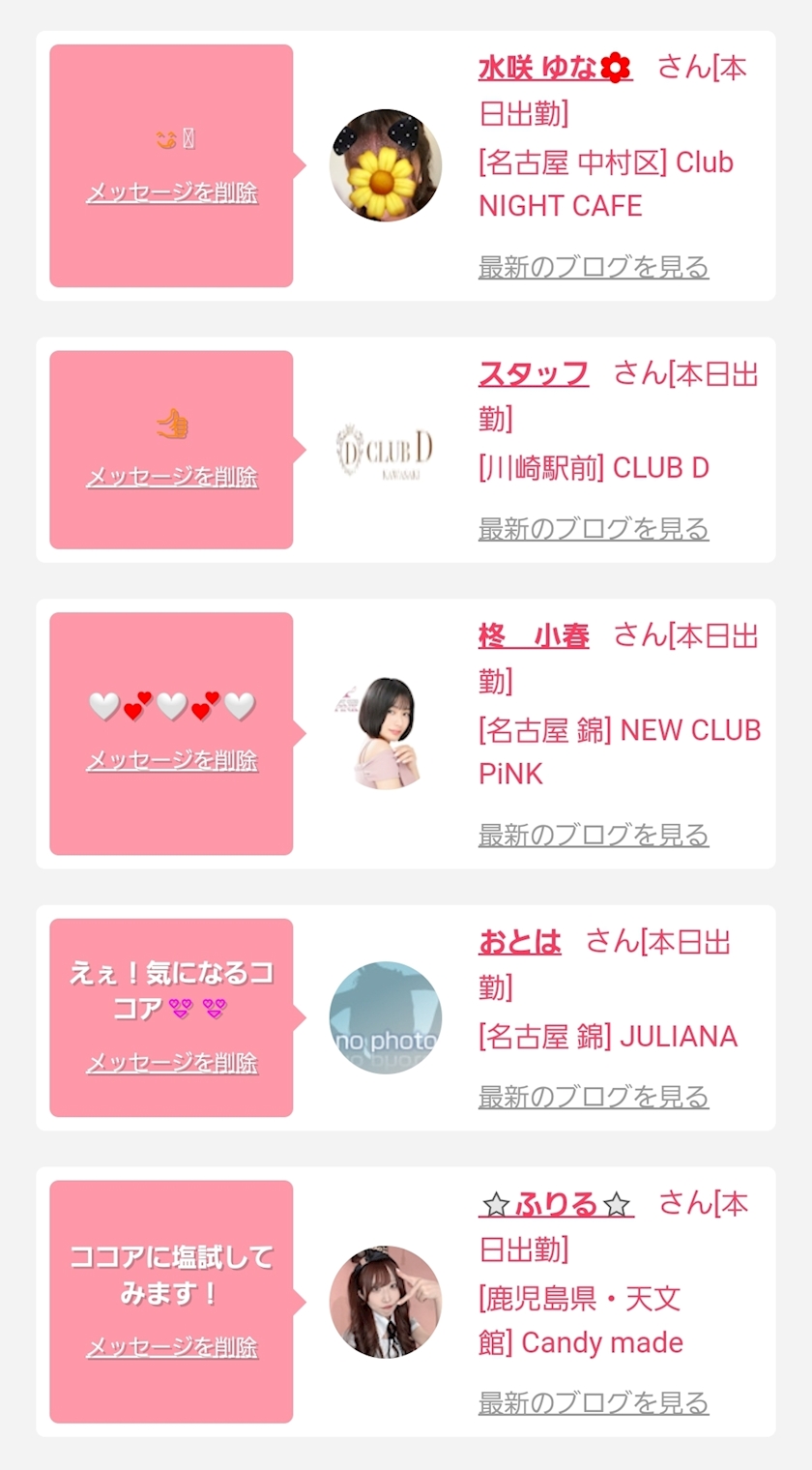Check おとは's latest blog
812x1470 pixels.
coord(594,1097)
